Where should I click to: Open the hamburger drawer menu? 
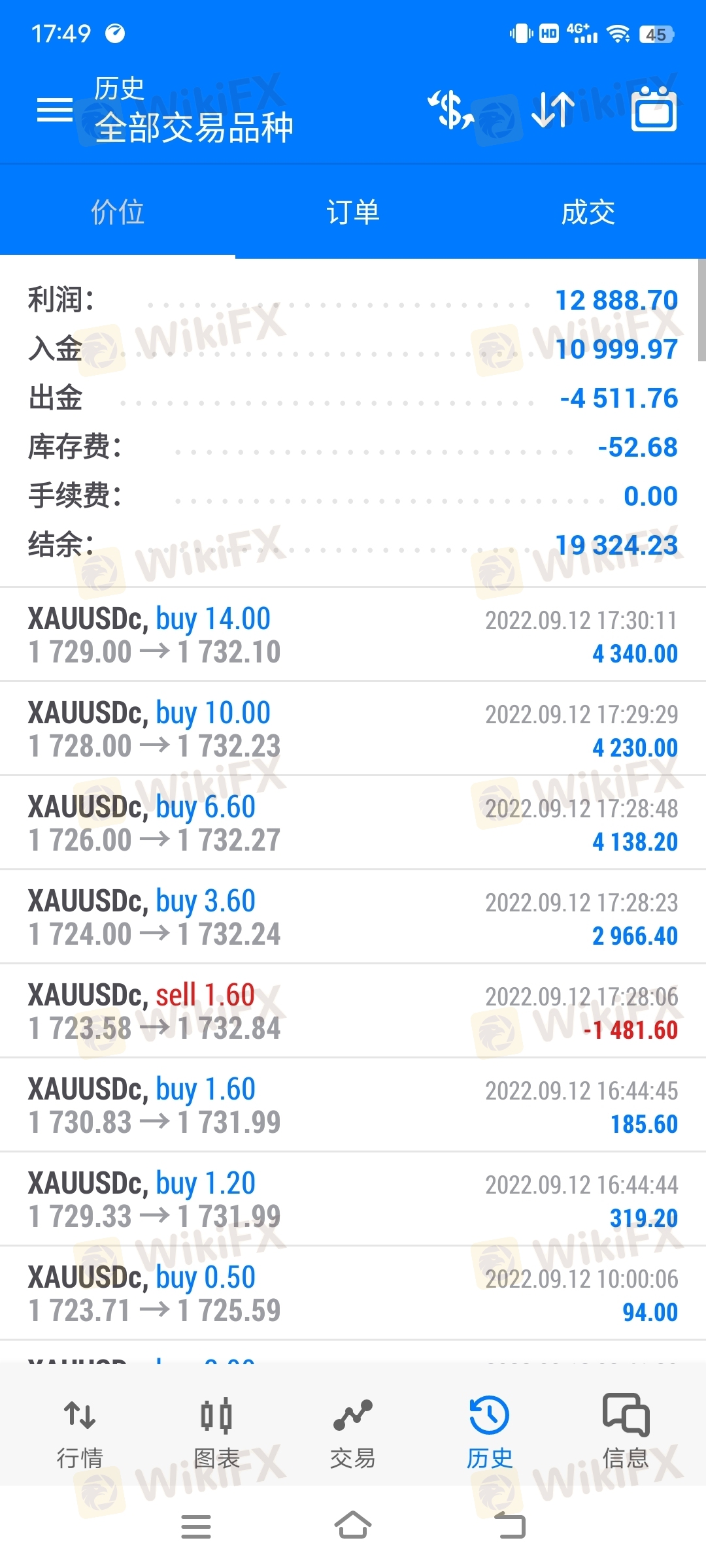[55, 110]
